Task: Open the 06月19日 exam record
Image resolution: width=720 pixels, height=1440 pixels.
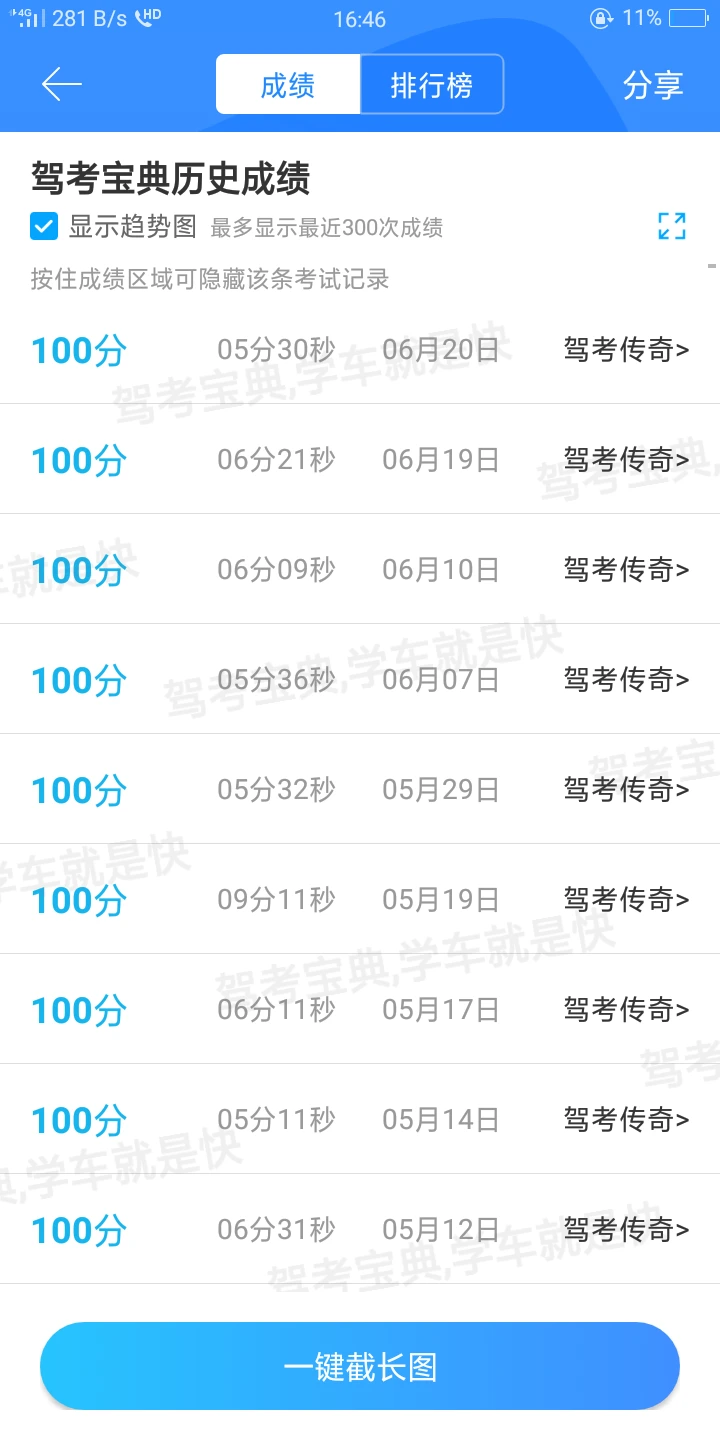Action: click(360, 460)
